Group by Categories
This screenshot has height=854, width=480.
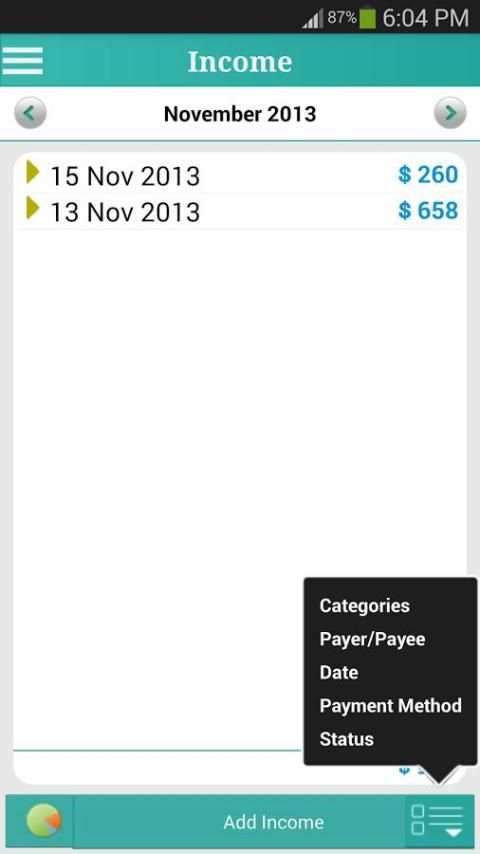pos(364,606)
